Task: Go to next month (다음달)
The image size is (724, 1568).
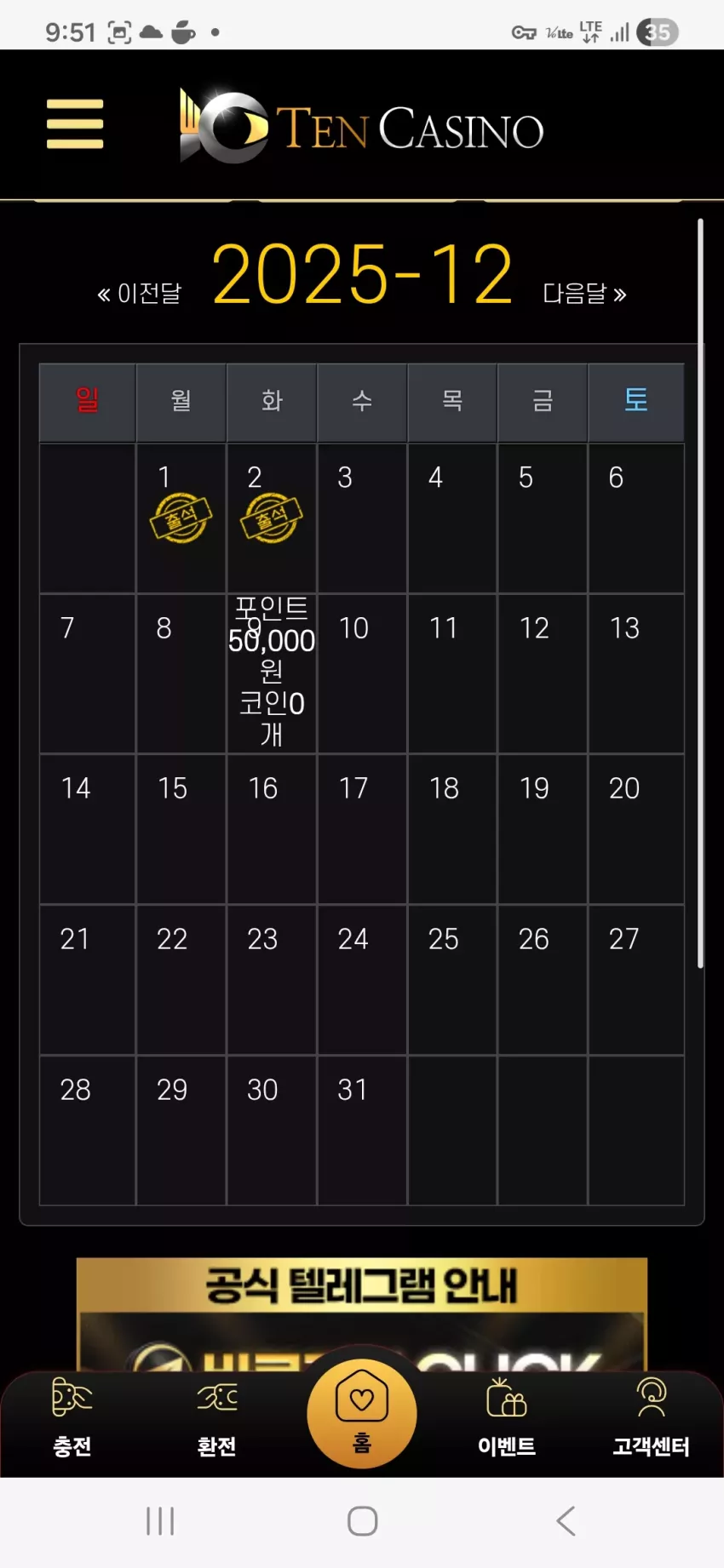Action: (x=585, y=294)
